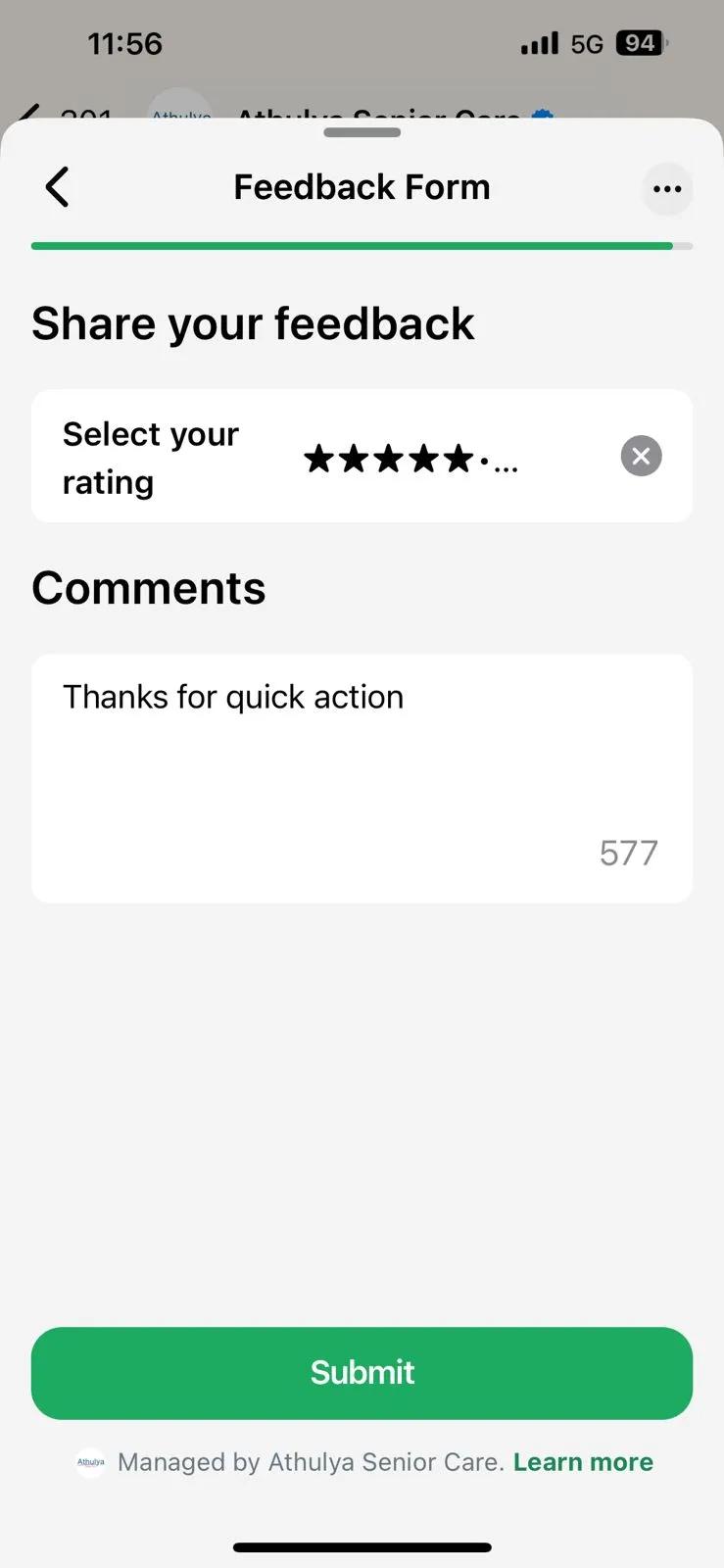Screen dimensions: 724x1568
Task: Clear the selected star rating
Action: pyautogui.click(x=641, y=456)
